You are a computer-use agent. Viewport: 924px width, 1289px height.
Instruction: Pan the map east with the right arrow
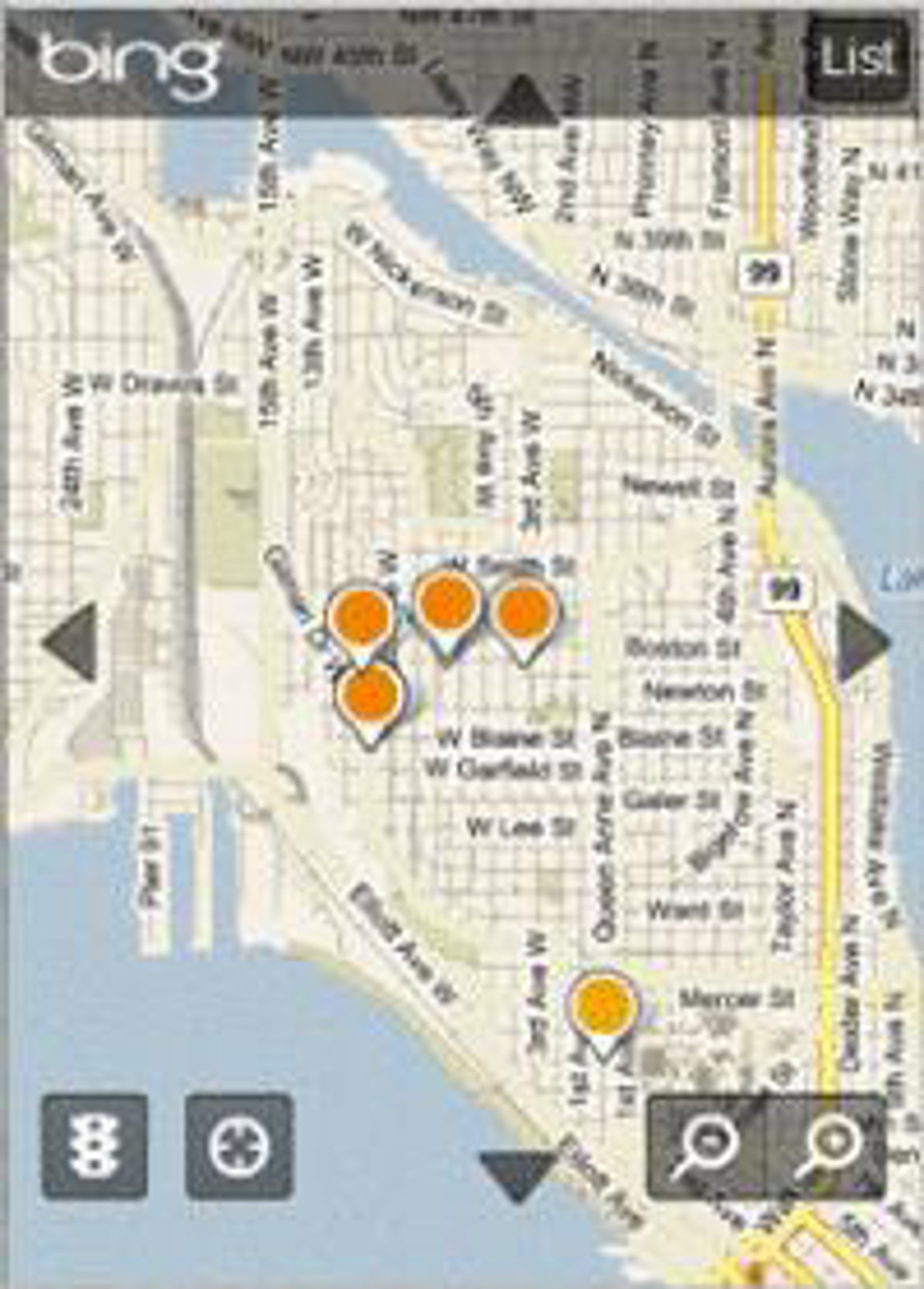coord(861,643)
